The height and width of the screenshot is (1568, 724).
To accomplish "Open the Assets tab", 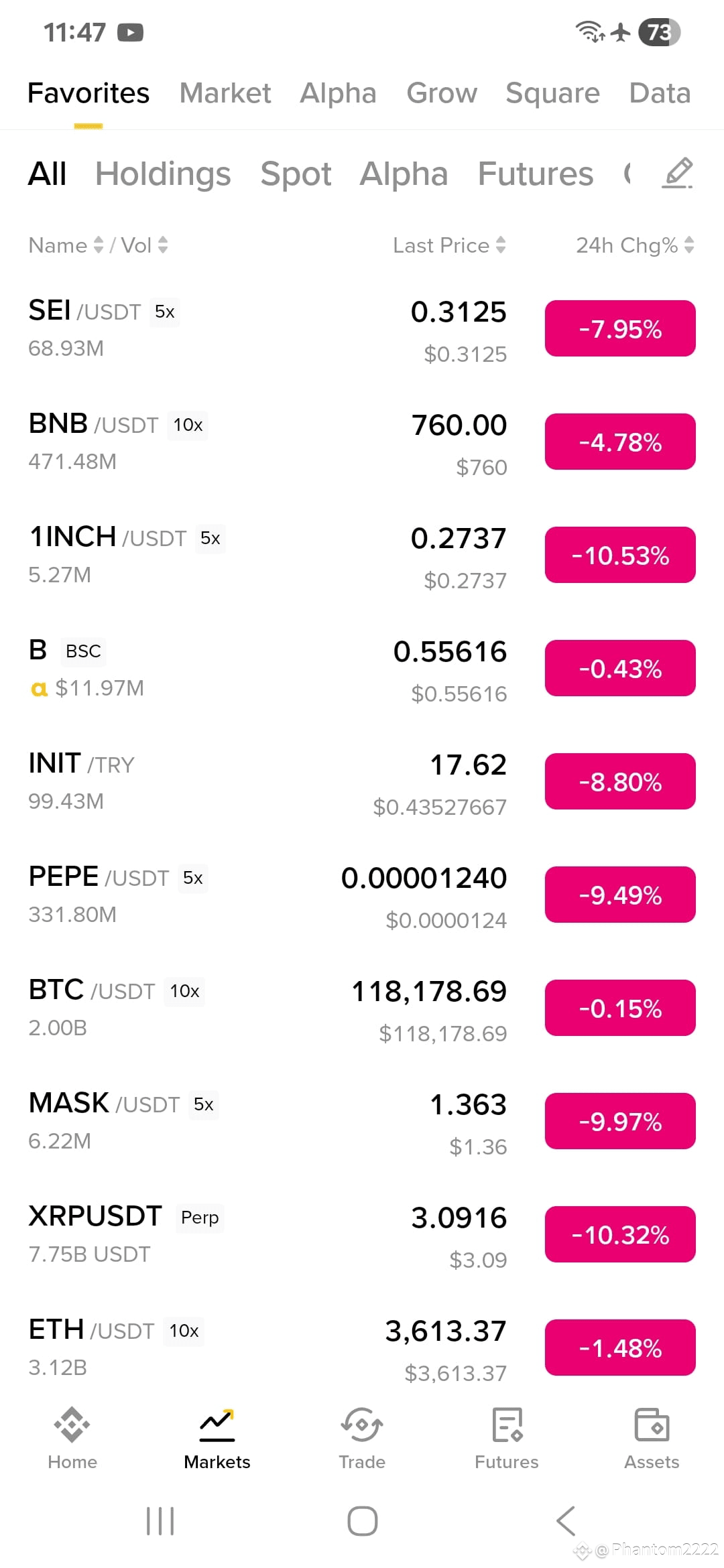I will pyautogui.click(x=652, y=1438).
